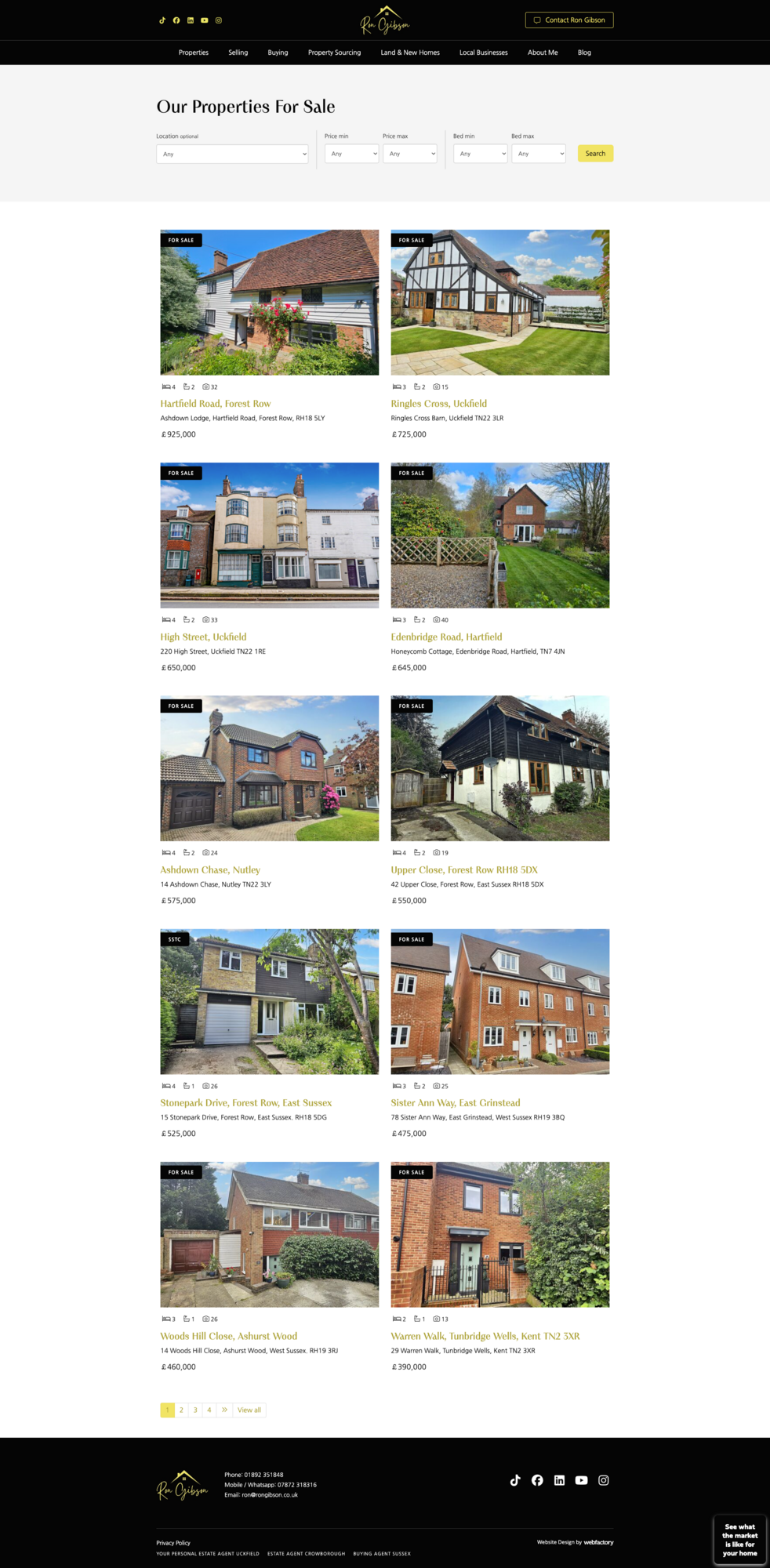This screenshot has height=1568, width=770.
Task: Select View all in pagination
Action: (249, 1410)
